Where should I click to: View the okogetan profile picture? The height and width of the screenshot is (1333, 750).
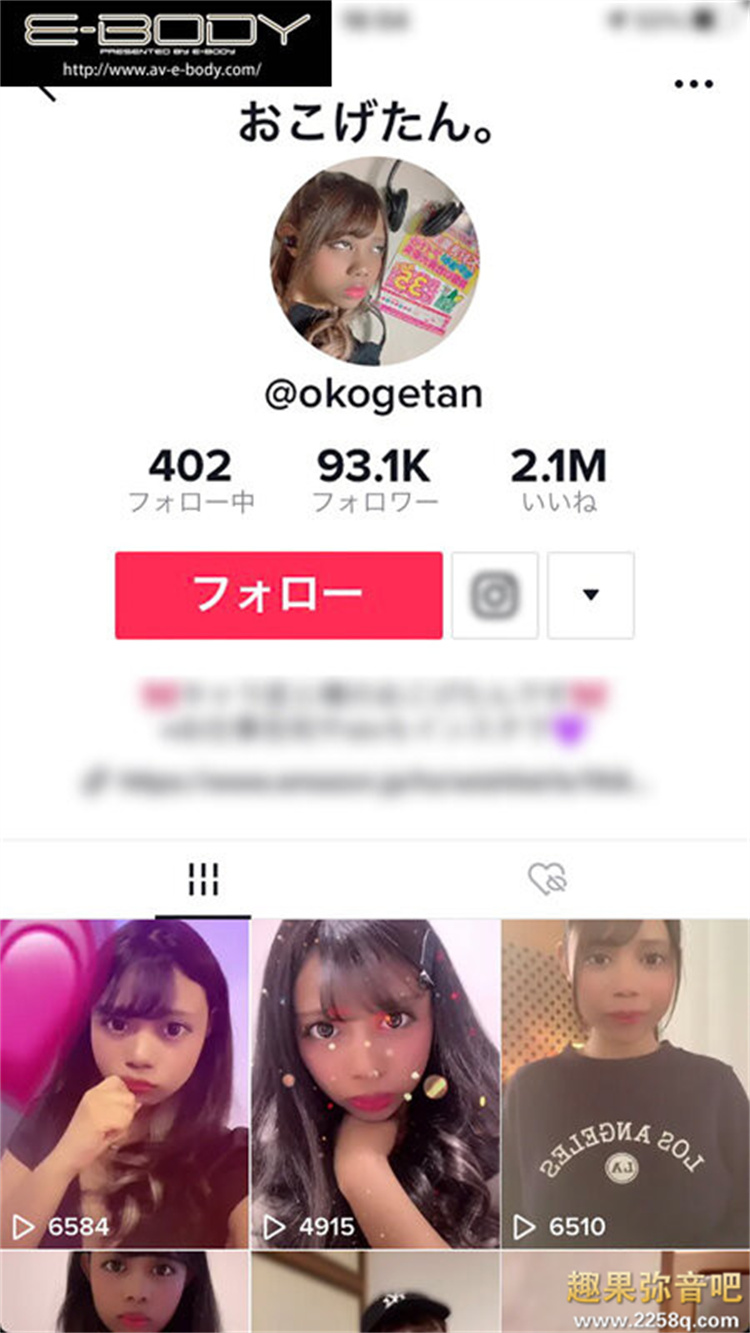[x=375, y=261]
